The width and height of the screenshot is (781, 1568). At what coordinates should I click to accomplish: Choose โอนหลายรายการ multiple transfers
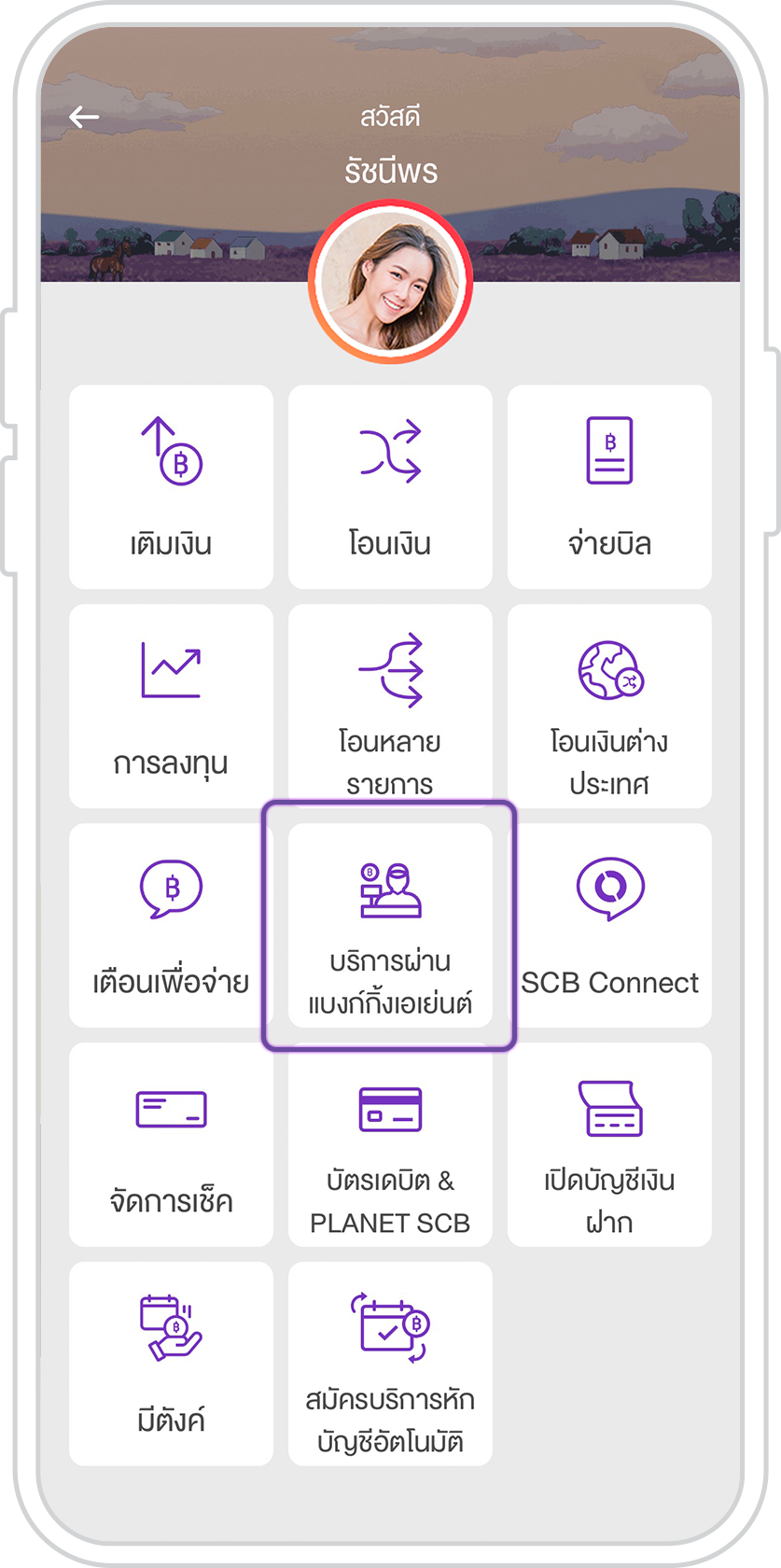pos(390,706)
